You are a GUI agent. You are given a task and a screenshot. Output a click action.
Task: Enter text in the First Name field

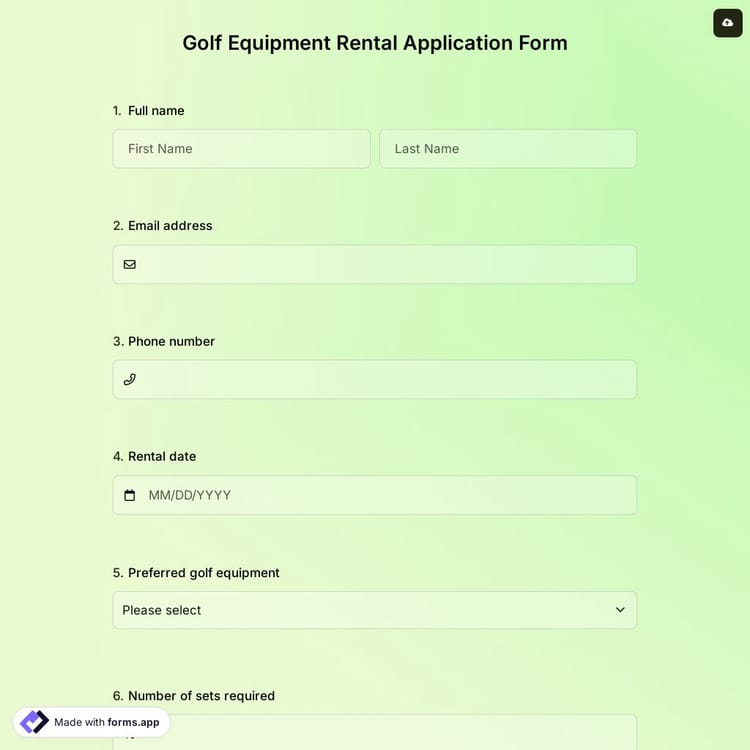241,148
